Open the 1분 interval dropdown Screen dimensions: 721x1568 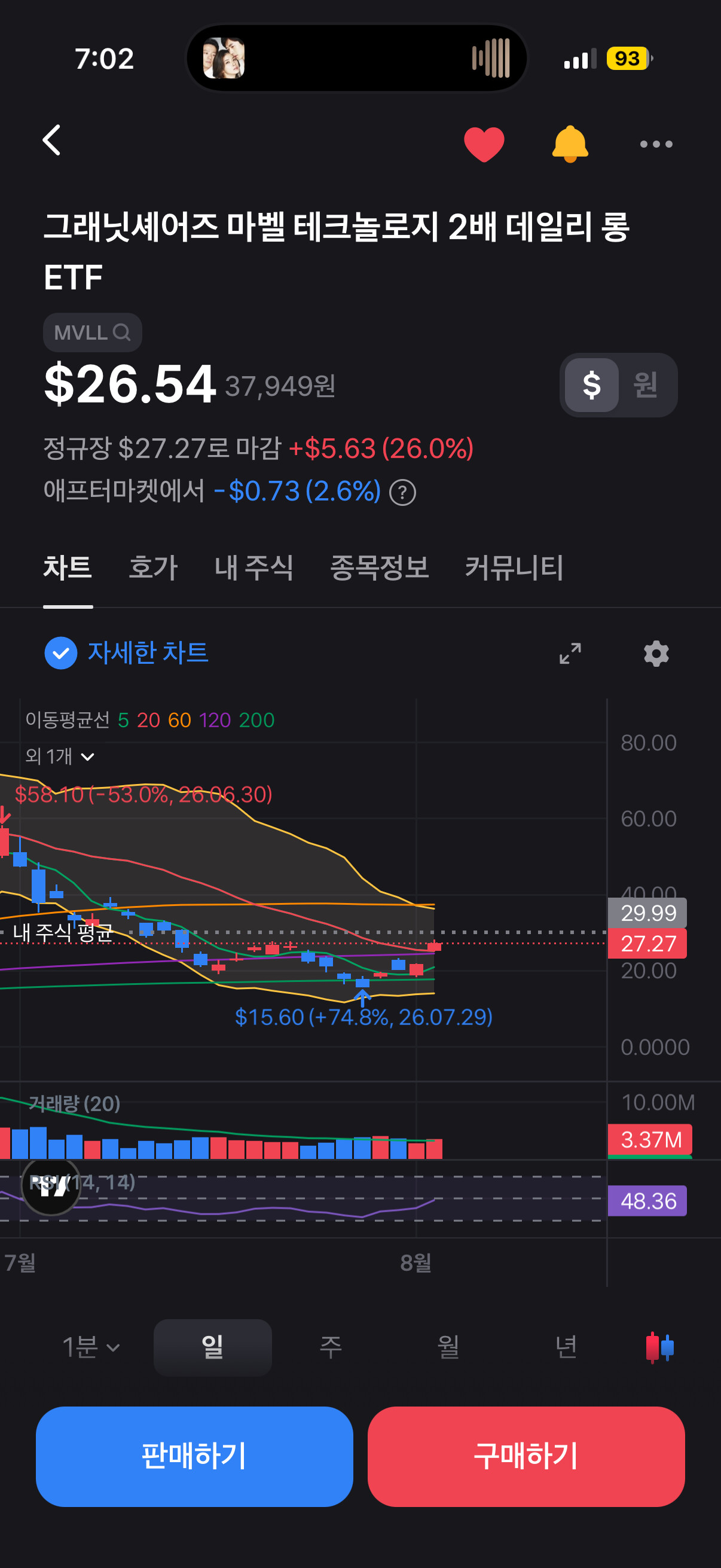click(91, 1347)
